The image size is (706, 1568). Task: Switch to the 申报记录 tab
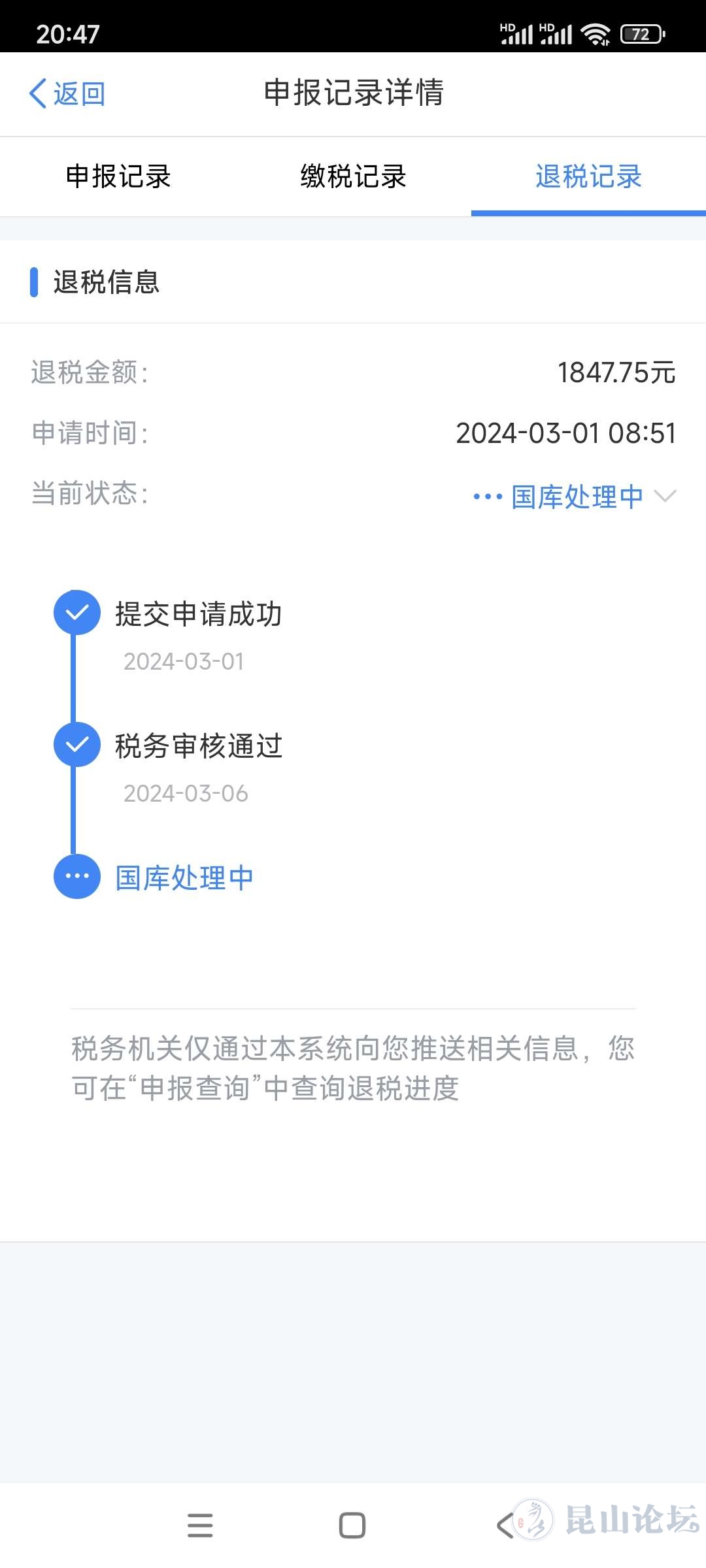click(118, 176)
